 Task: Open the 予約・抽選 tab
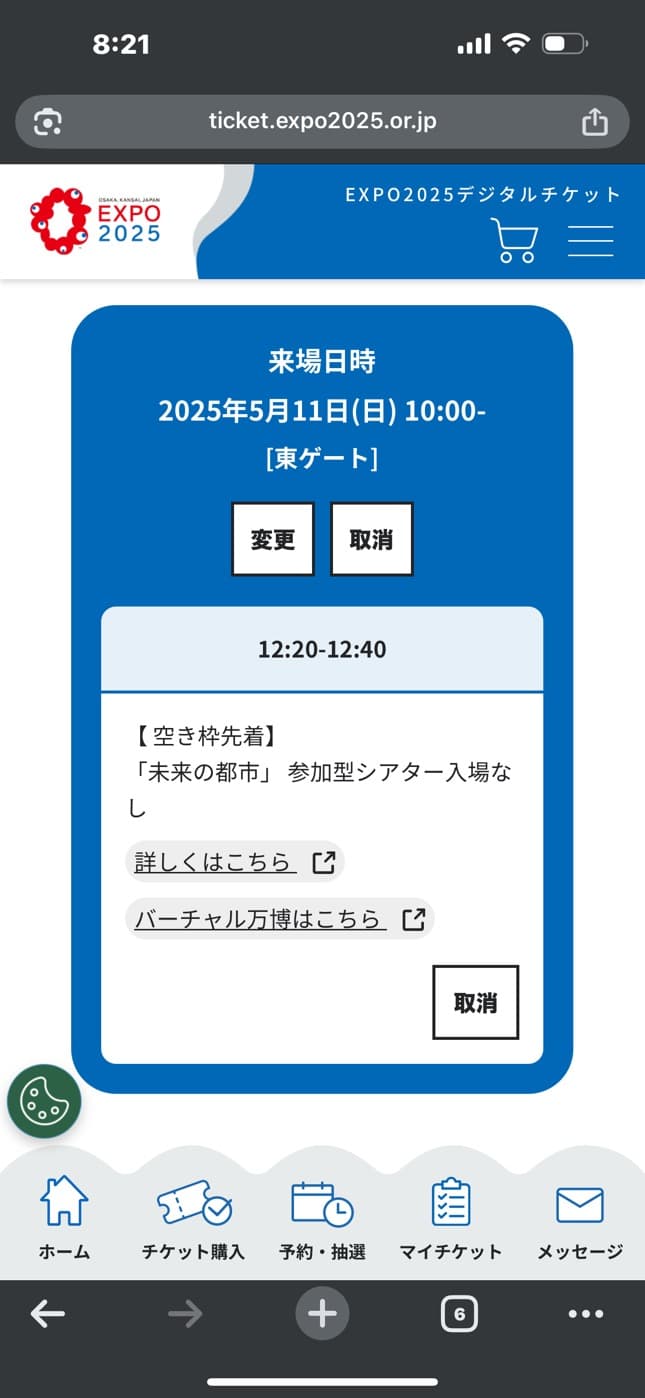coord(322,1218)
